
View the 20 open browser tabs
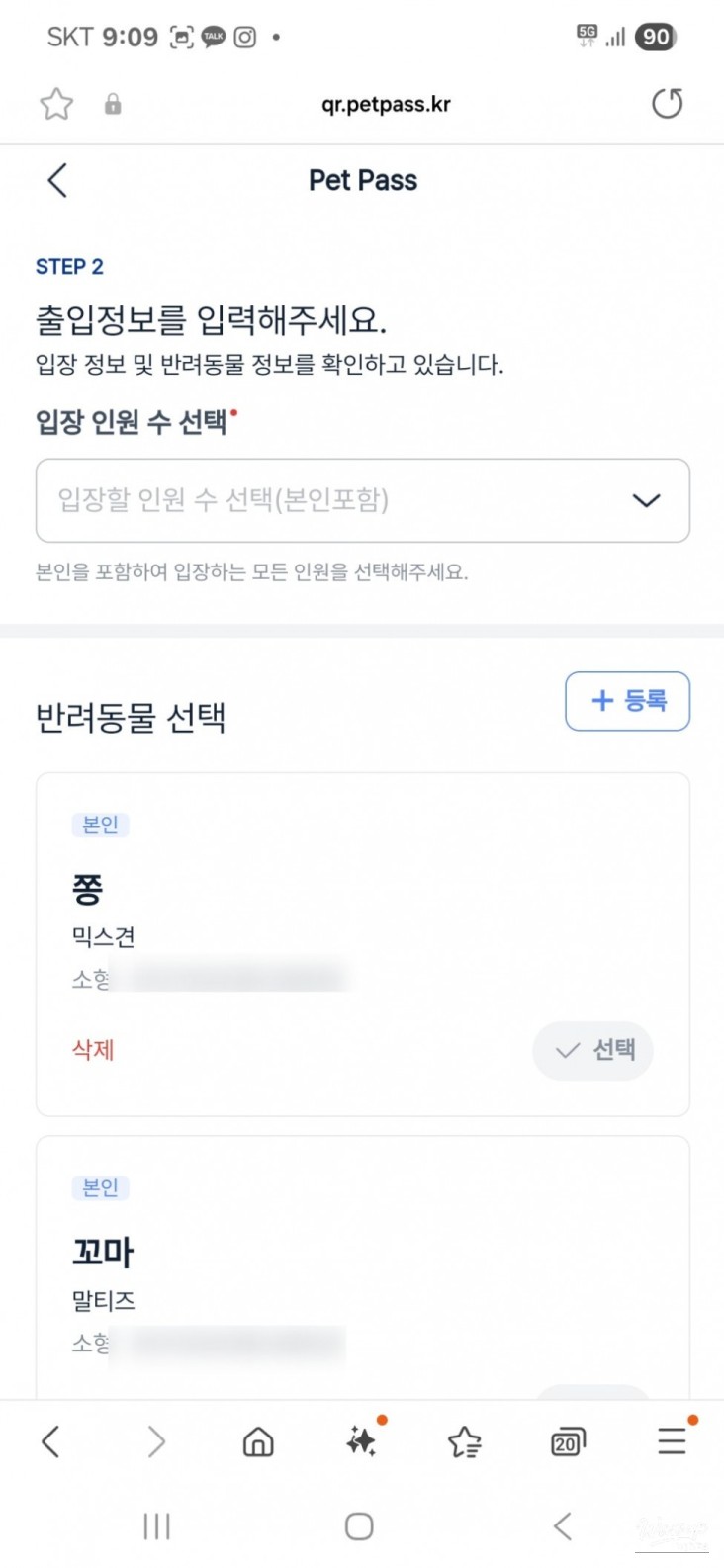coord(568,1442)
